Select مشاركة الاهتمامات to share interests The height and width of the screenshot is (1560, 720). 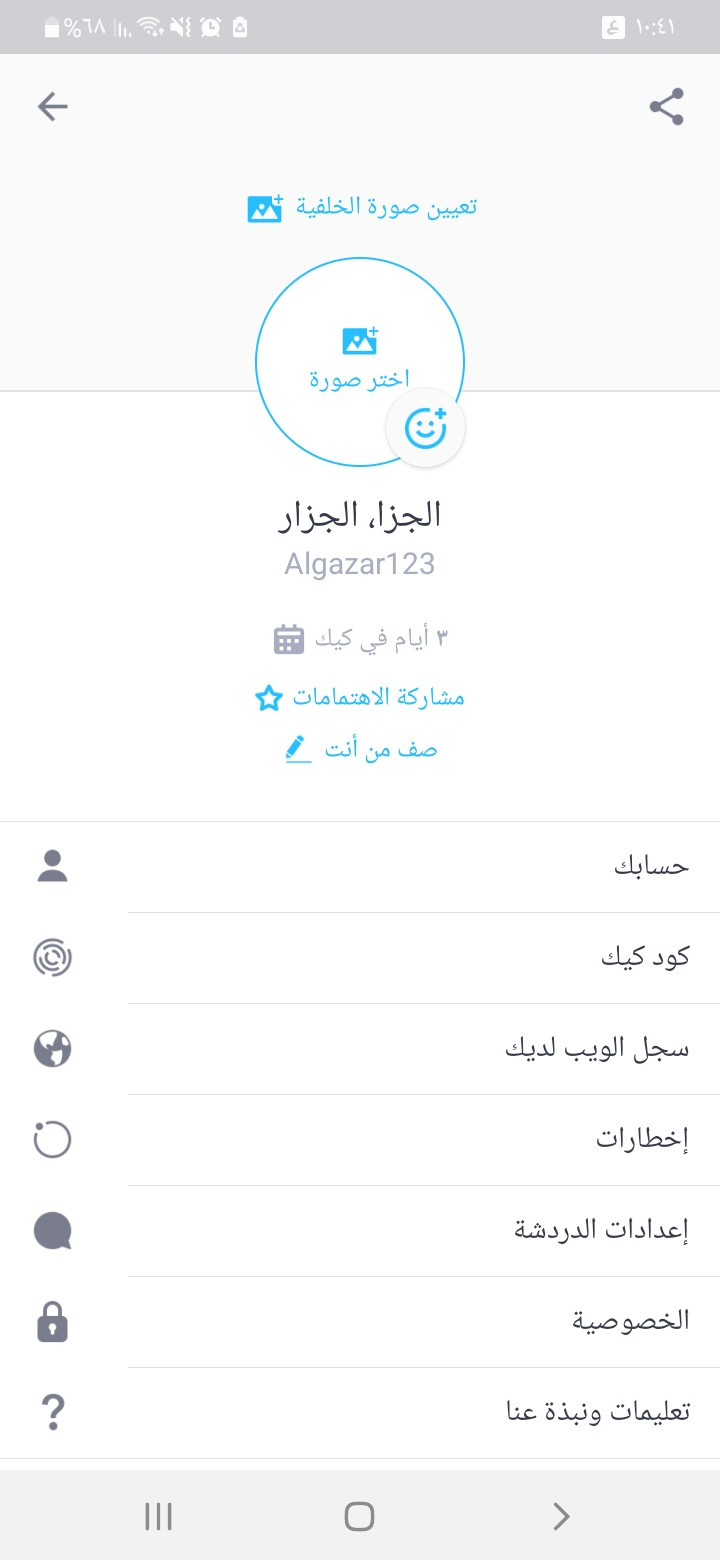click(x=360, y=698)
